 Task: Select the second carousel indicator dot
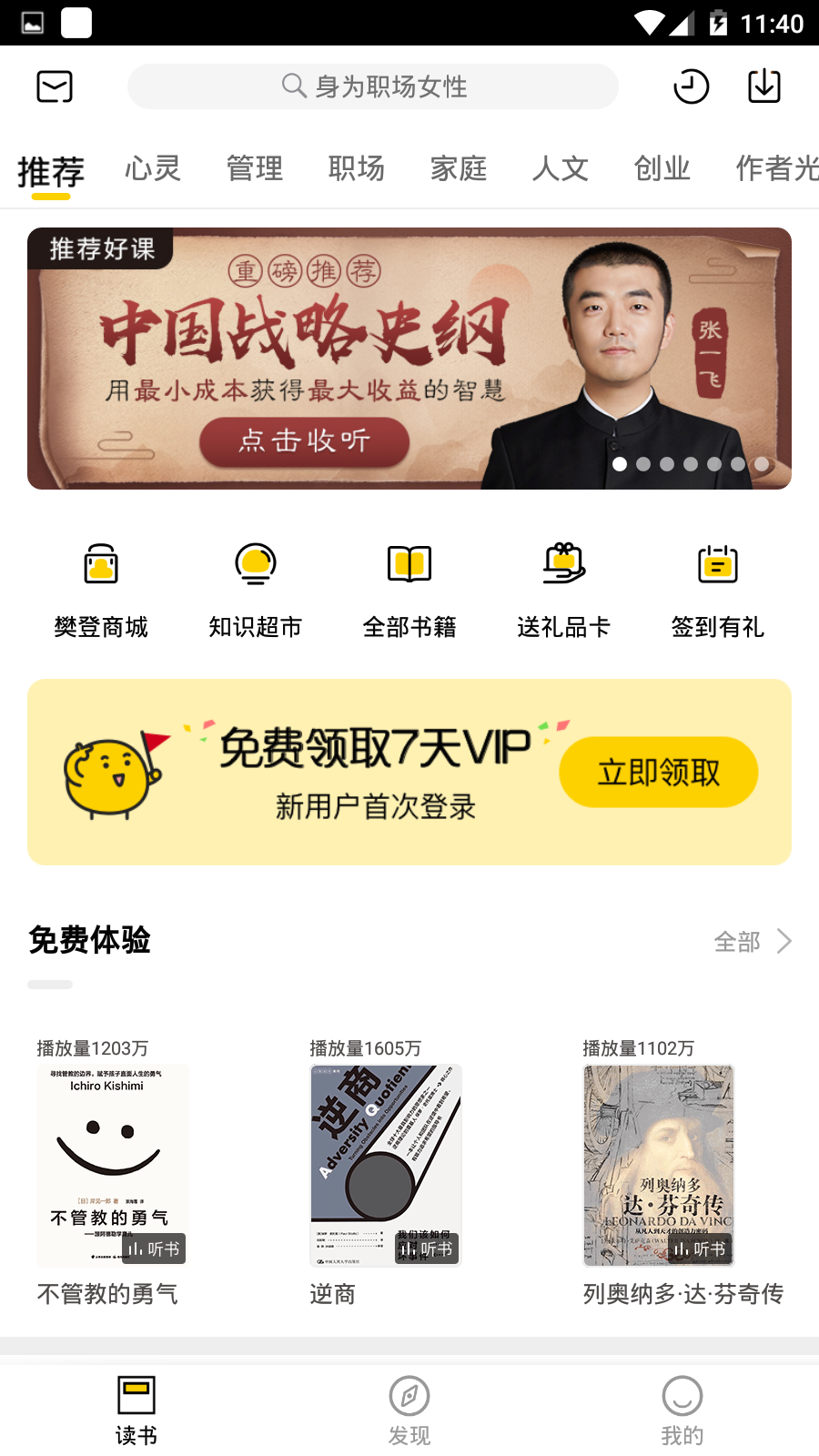pyautogui.click(x=643, y=464)
